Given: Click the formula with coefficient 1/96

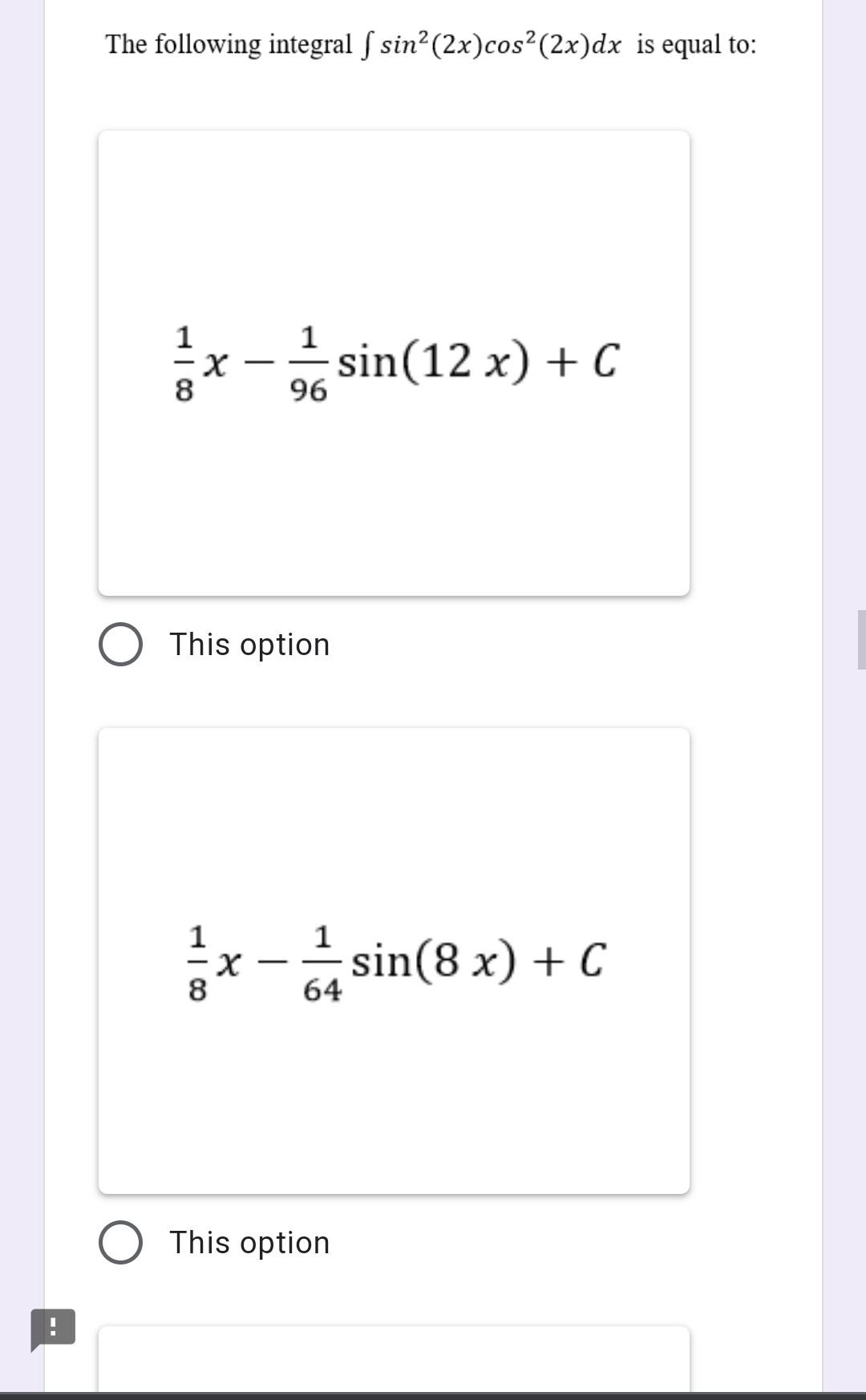Looking at the screenshot, I should [x=395, y=362].
